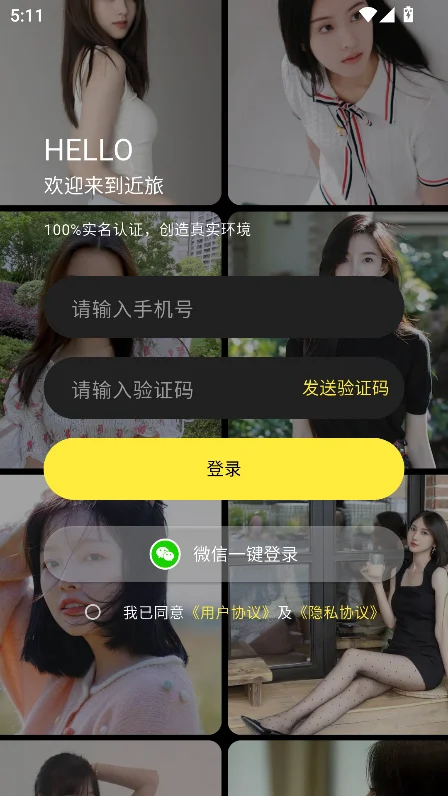This screenshot has height=796, width=448.
Task: Log in with WeChat one-tap login
Action: click(223, 554)
